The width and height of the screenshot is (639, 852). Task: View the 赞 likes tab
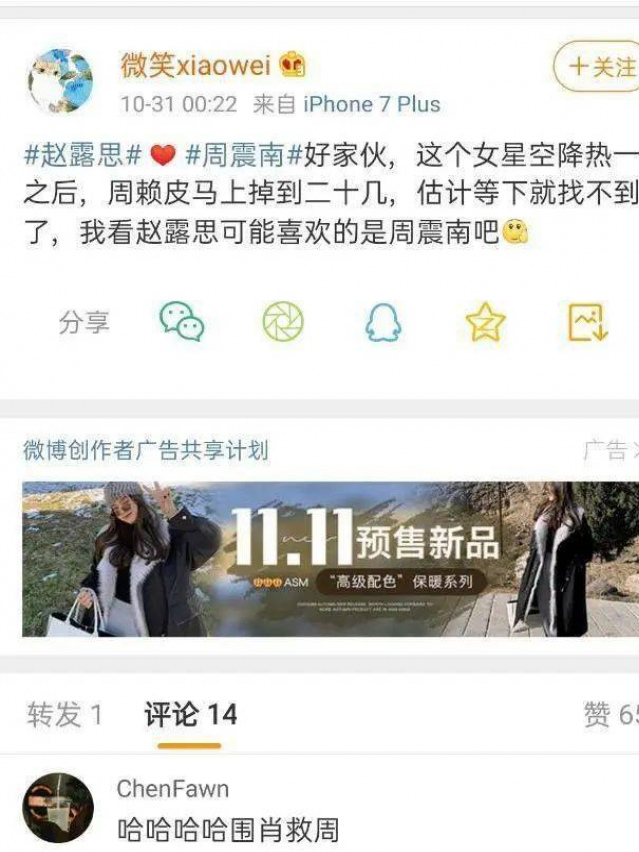(x=610, y=714)
